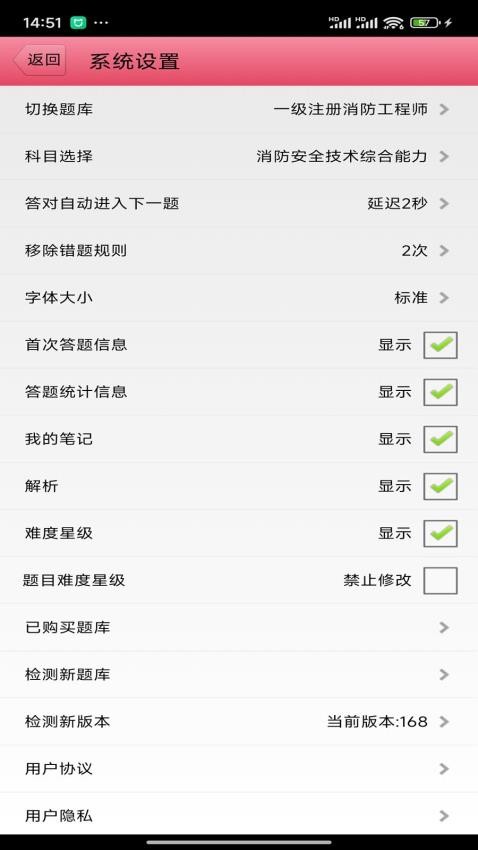View the 用户隐私 privacy policy
This screenshot has height=850, width=478.
tap(239, 815)
